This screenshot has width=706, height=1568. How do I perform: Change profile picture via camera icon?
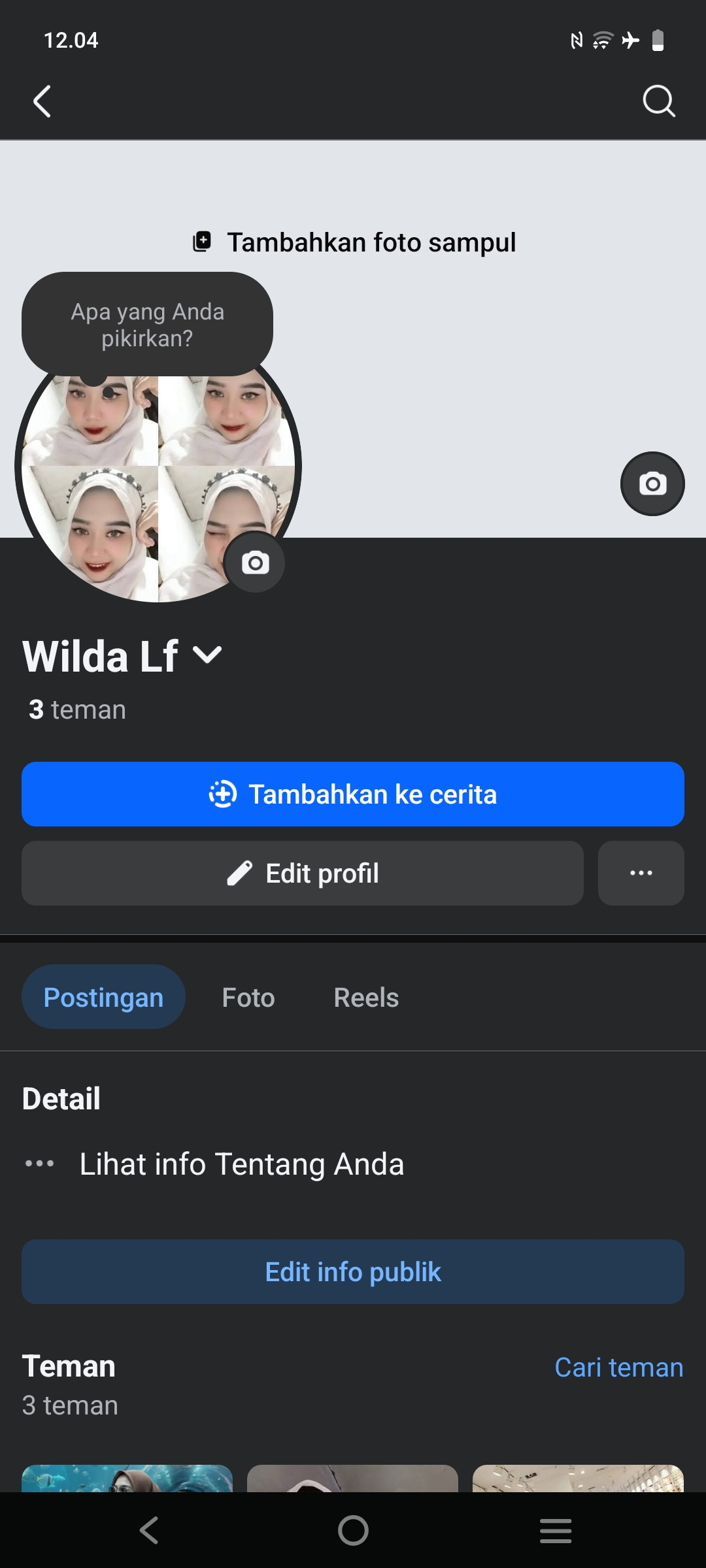[255, 563]
